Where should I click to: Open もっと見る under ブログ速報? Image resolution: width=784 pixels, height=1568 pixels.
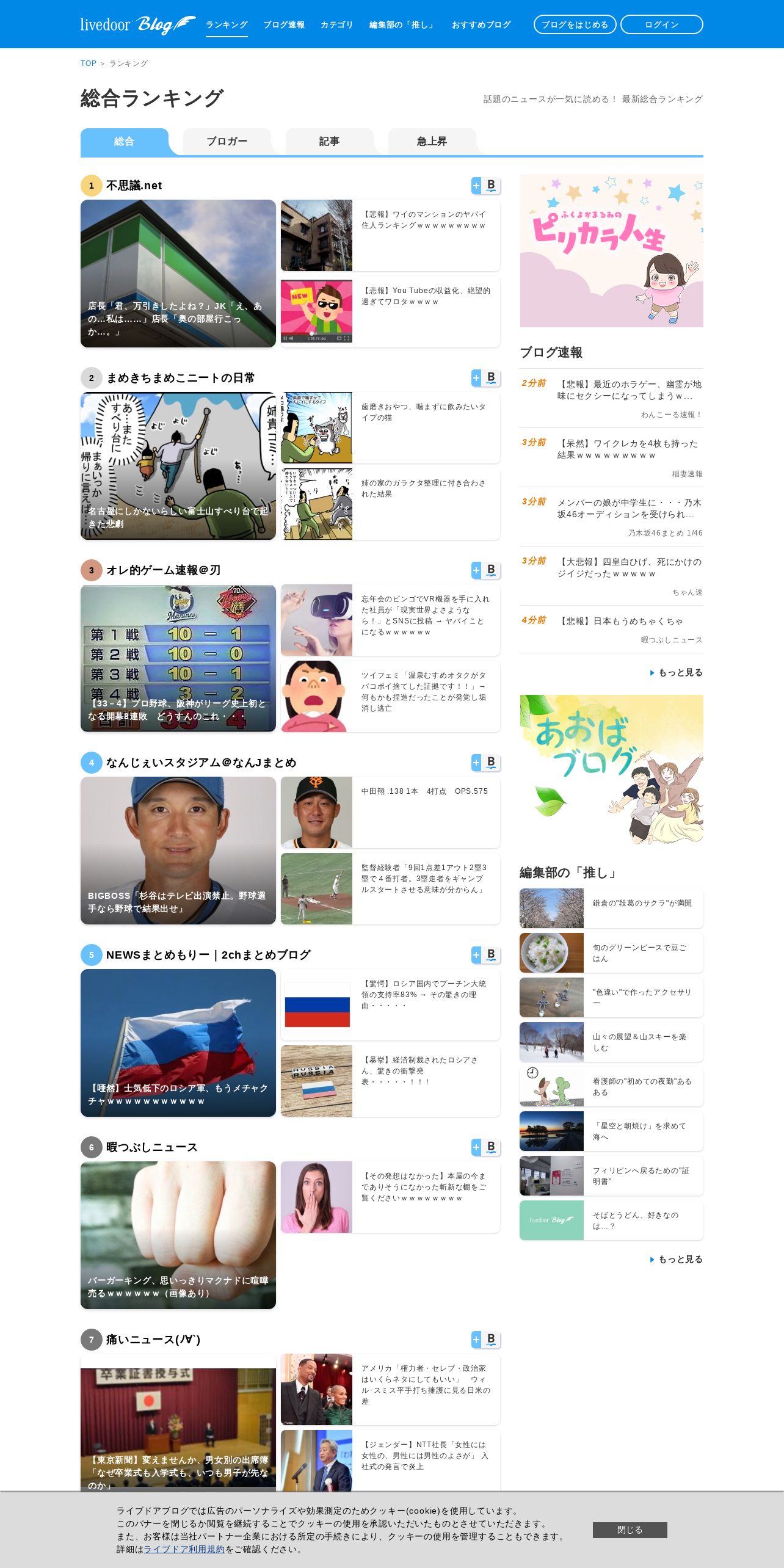[x=677, y=672]
